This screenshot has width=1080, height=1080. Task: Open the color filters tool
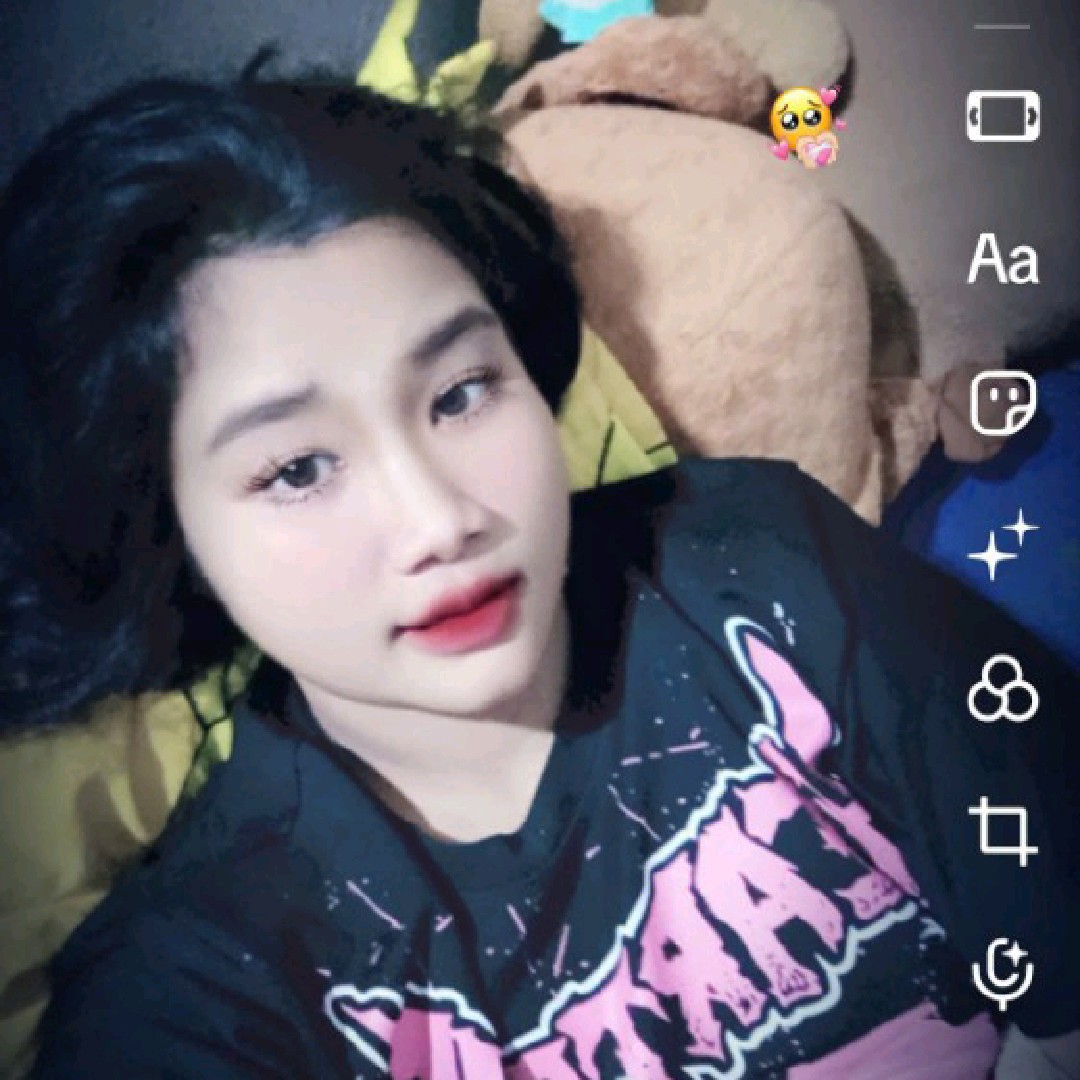(1003, 689)
